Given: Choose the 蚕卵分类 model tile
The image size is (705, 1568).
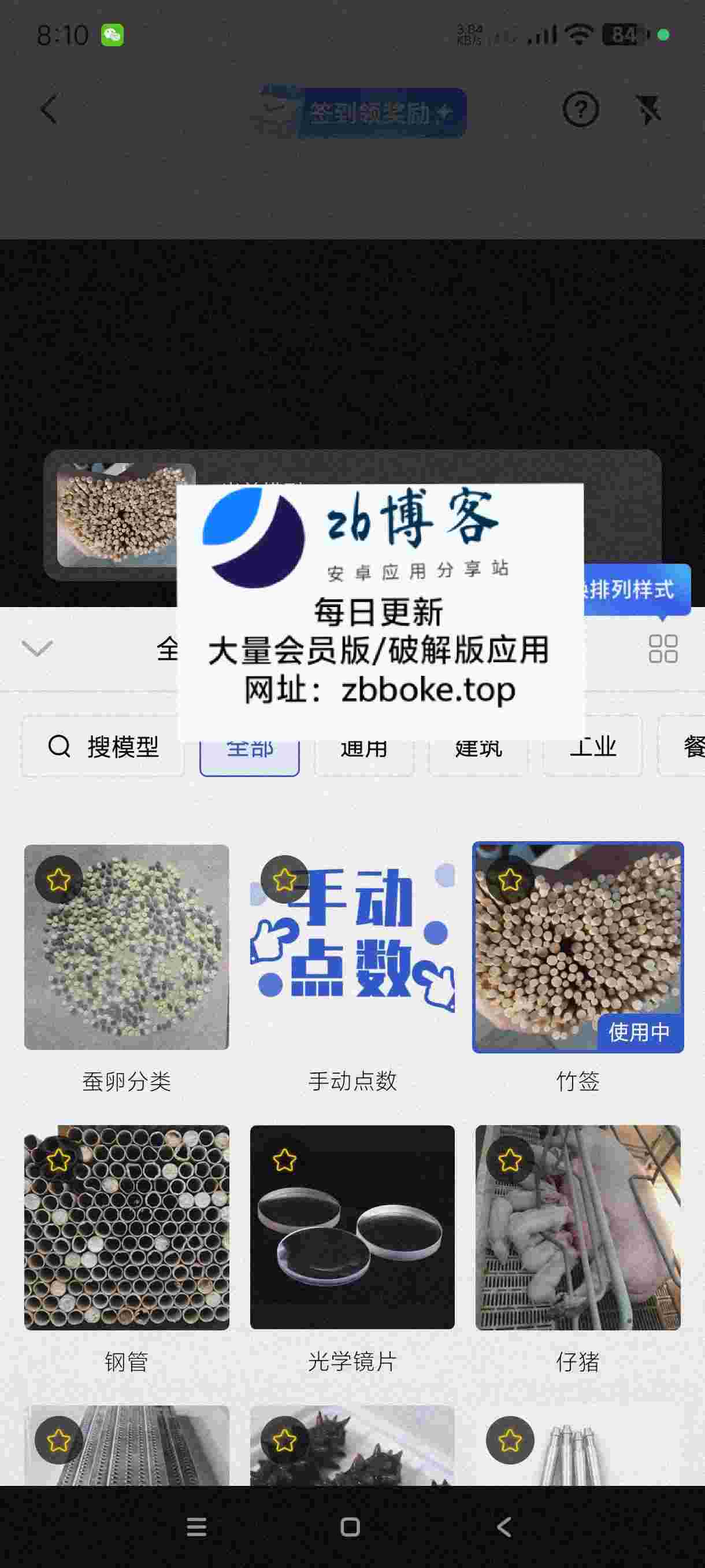Looking at the screenshot, I should [127, 946].
